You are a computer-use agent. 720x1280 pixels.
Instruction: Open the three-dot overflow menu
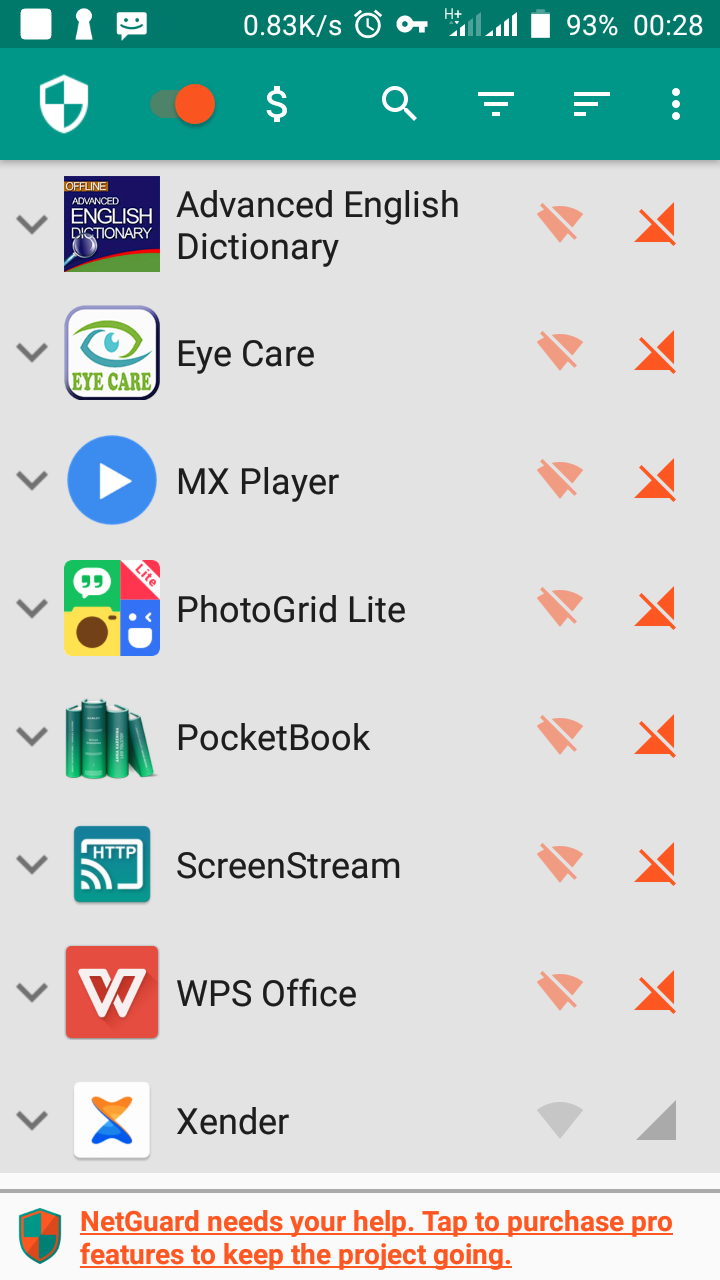(x=676, y=104)
